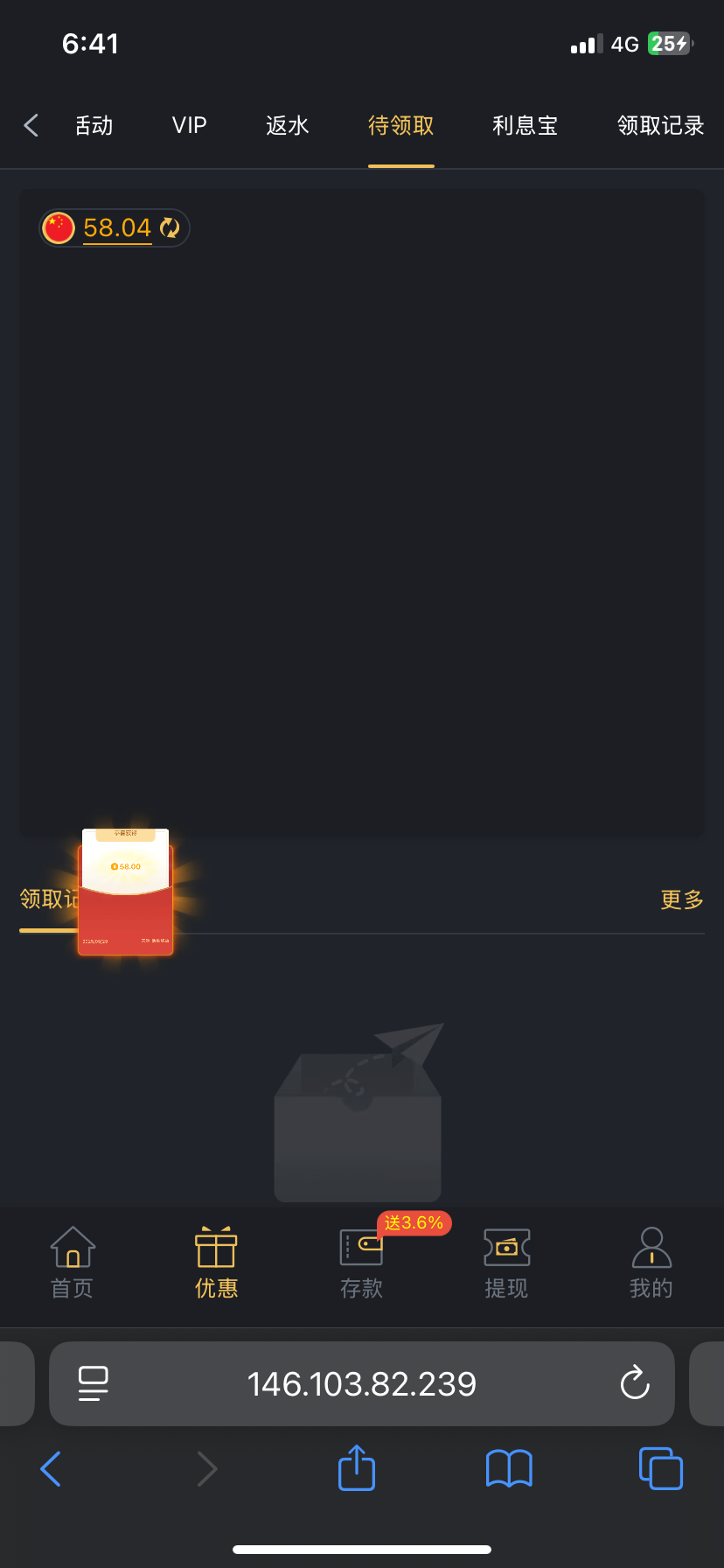Viewport: 724px width, 1568px height.
Task: Go back with the top-left arrow
Action: (31, 125)
